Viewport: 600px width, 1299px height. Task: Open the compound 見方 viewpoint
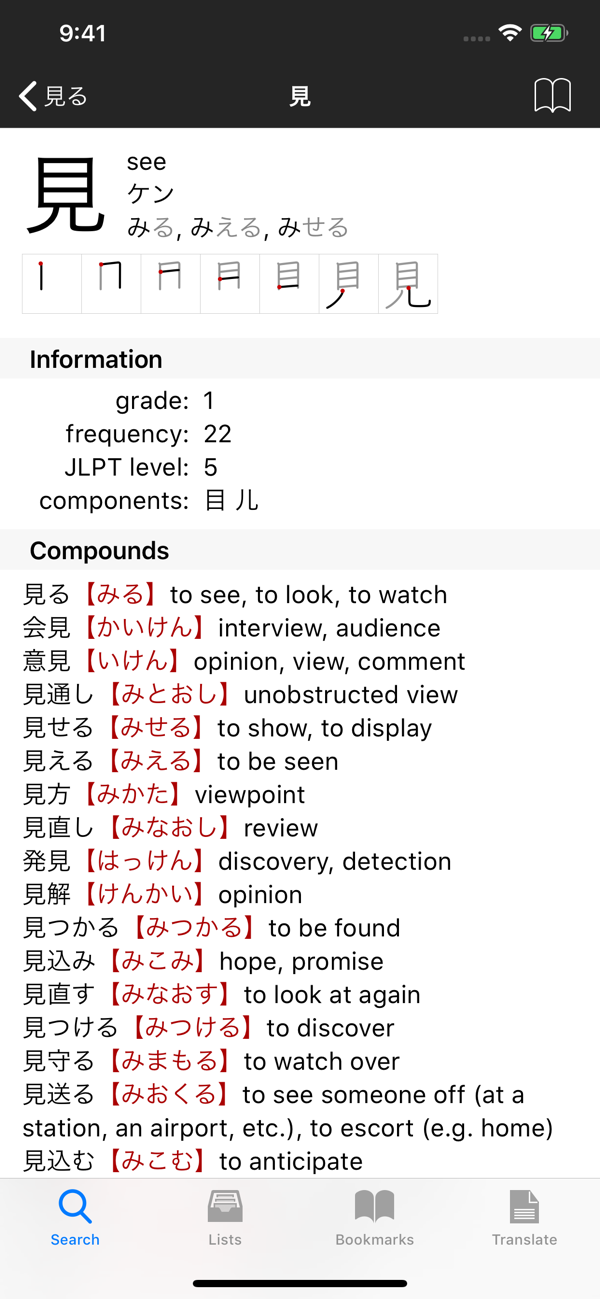click(164, 794)
